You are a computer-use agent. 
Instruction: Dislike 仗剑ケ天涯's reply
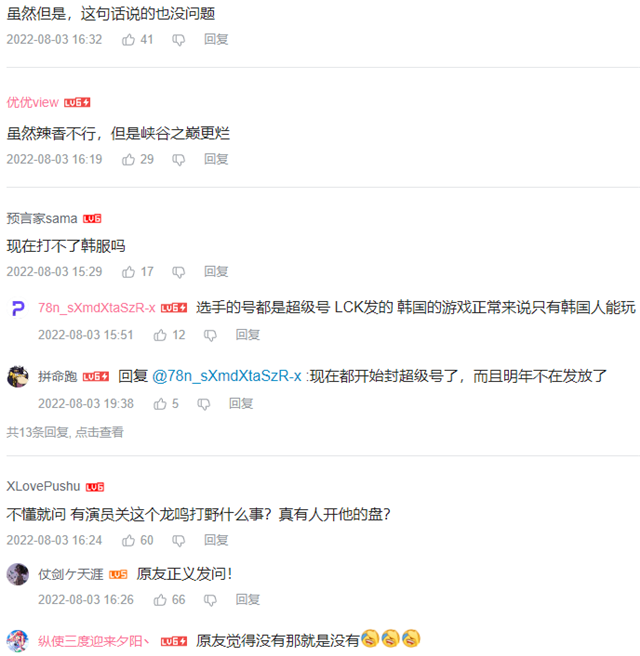[209, 600]
